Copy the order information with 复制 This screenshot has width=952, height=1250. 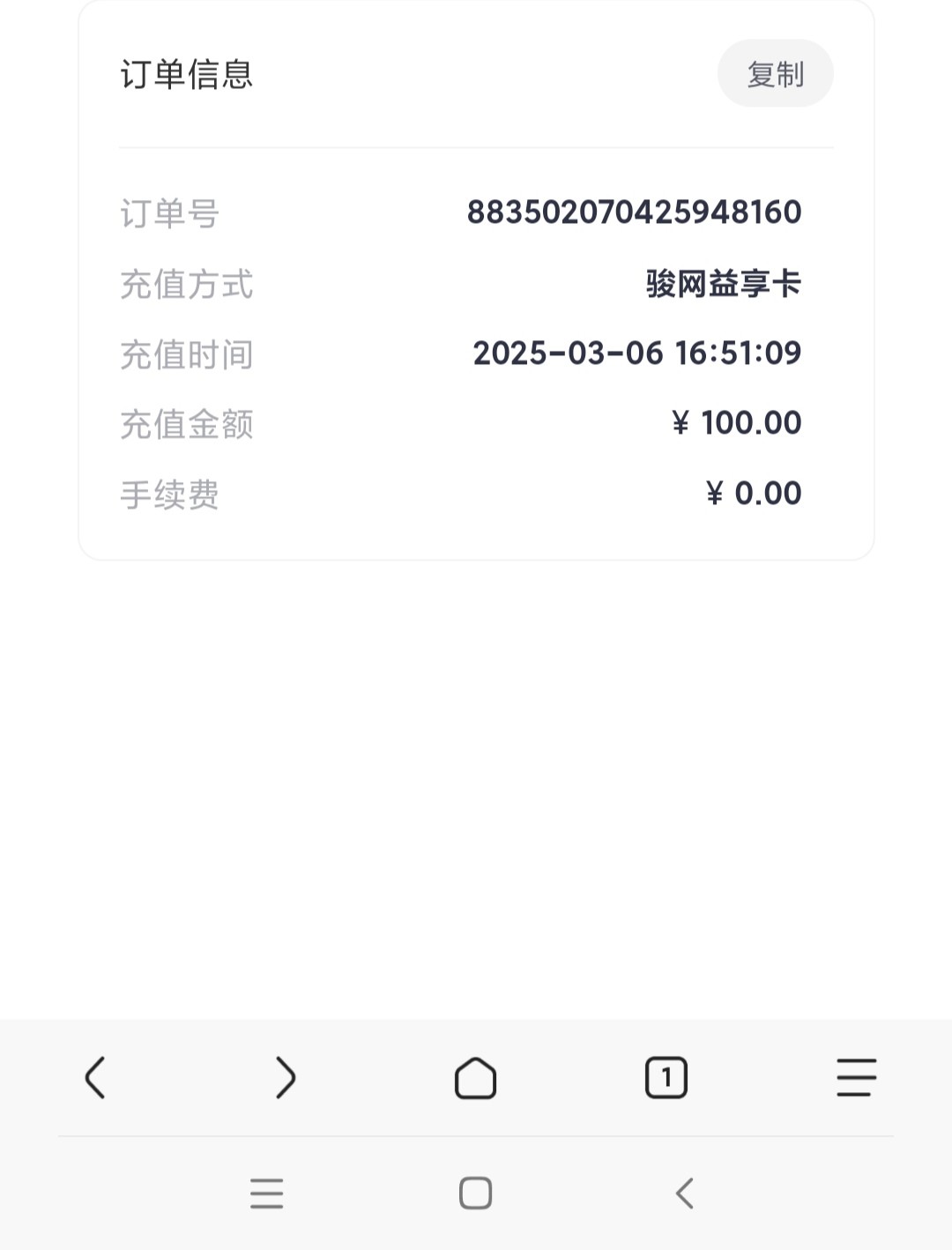coord(775,74)
